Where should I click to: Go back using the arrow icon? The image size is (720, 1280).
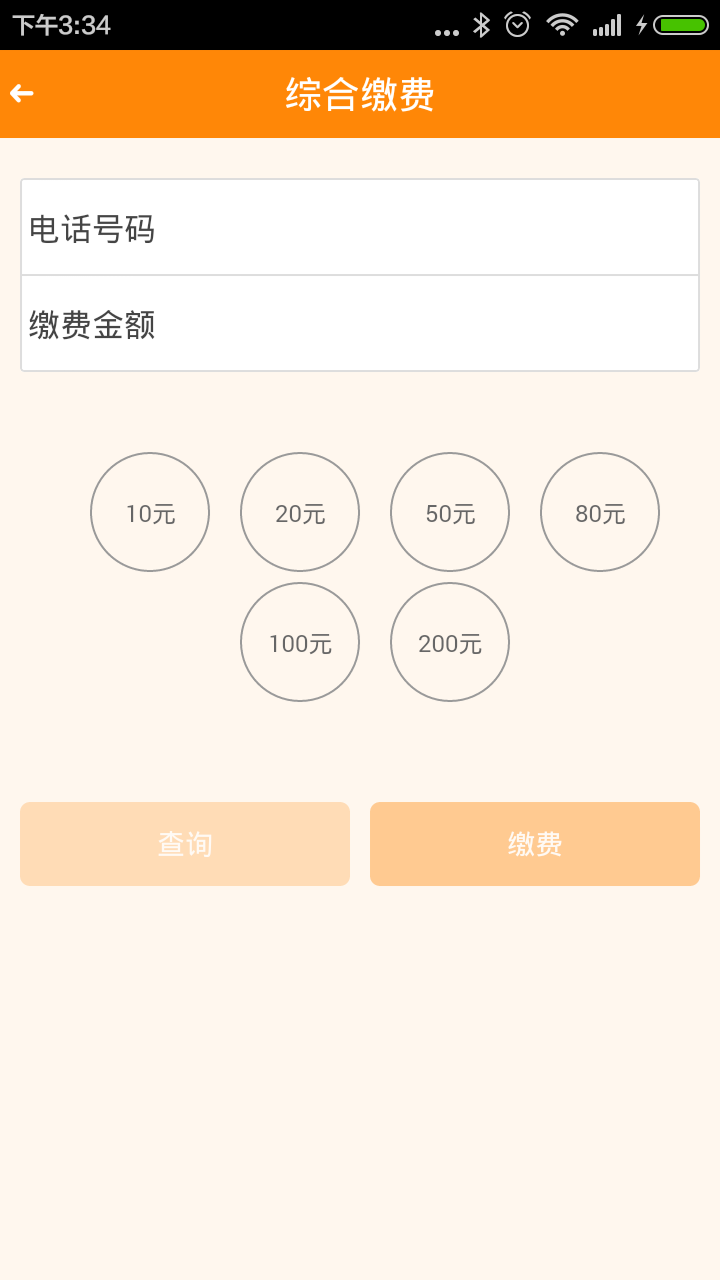click(22, 93)
